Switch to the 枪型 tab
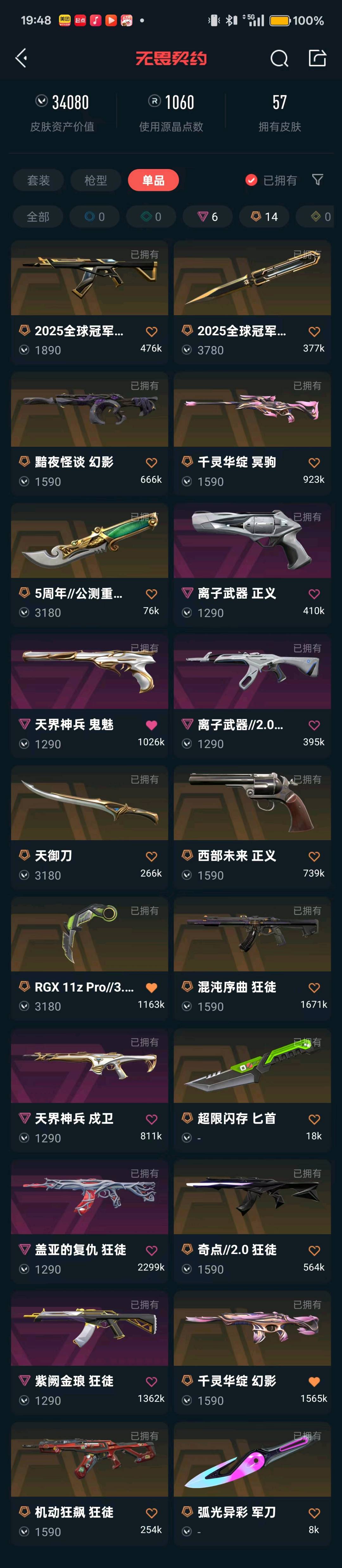342x1568 pixels. [96, 180]
